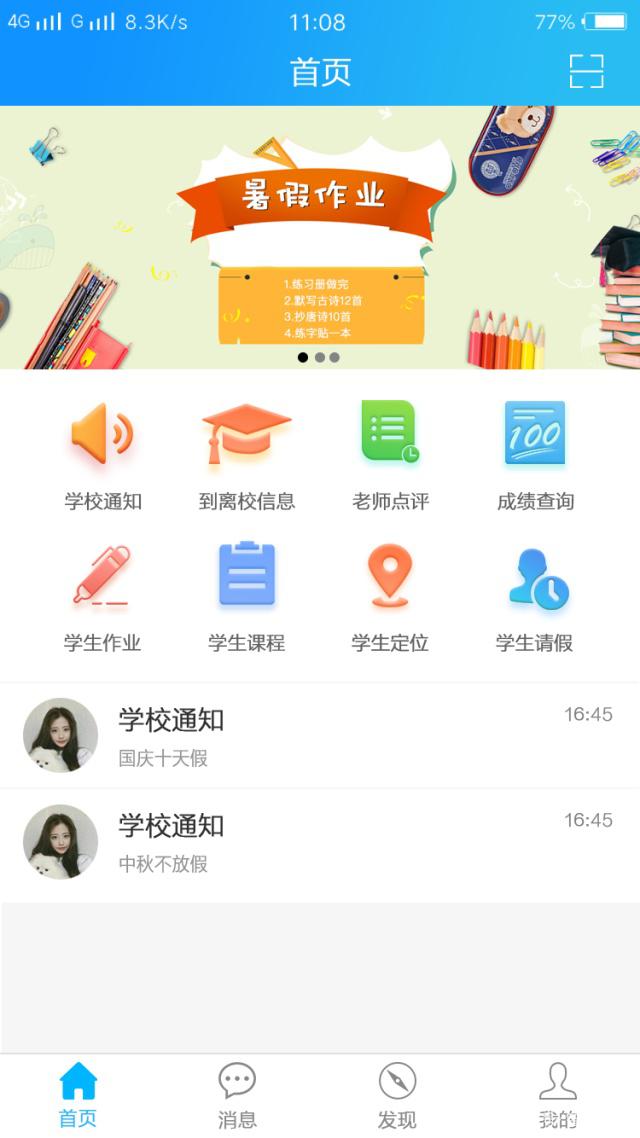Open 学校通知 from the icon grid
Viewport: 640px width, 1138px height.
tap(102, 455)
